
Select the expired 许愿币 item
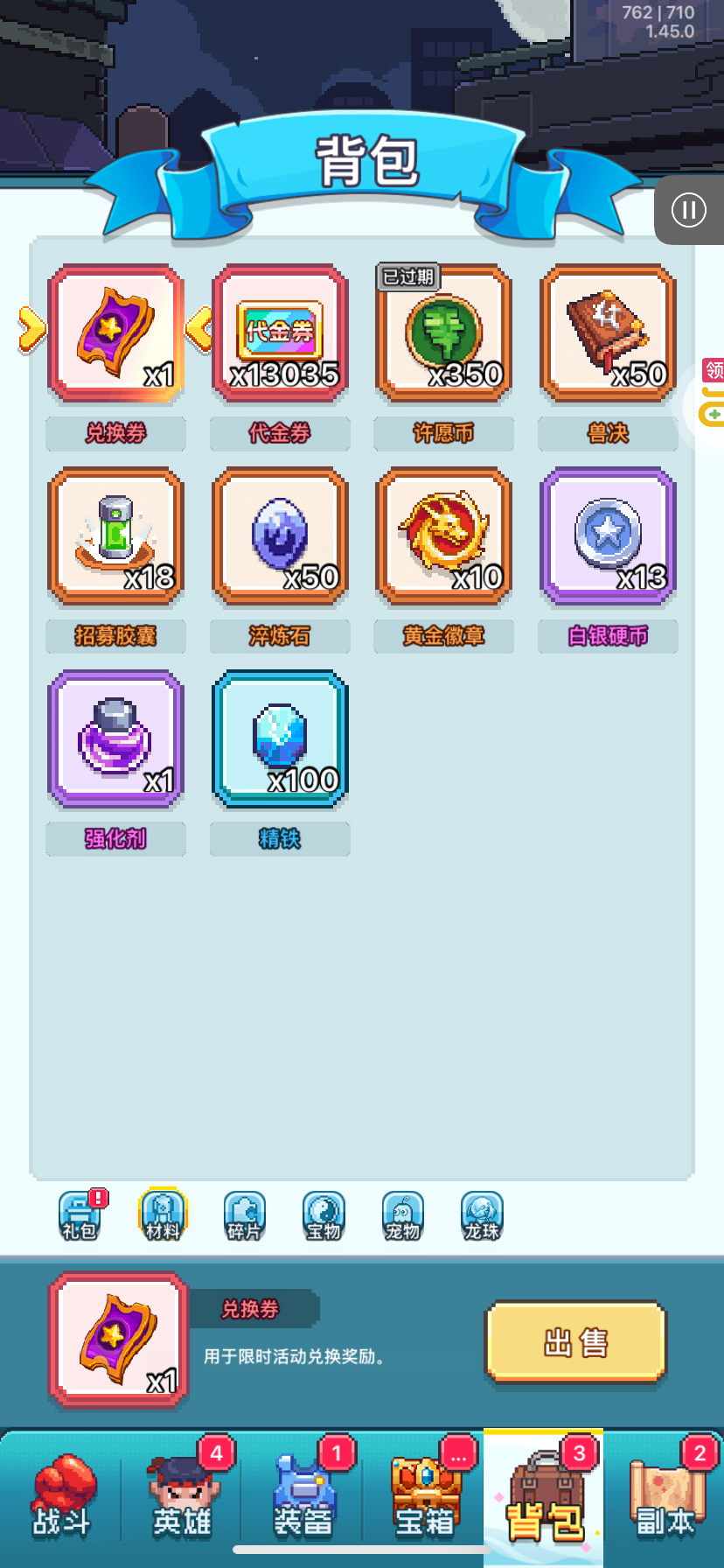click(x=443, y=333)
